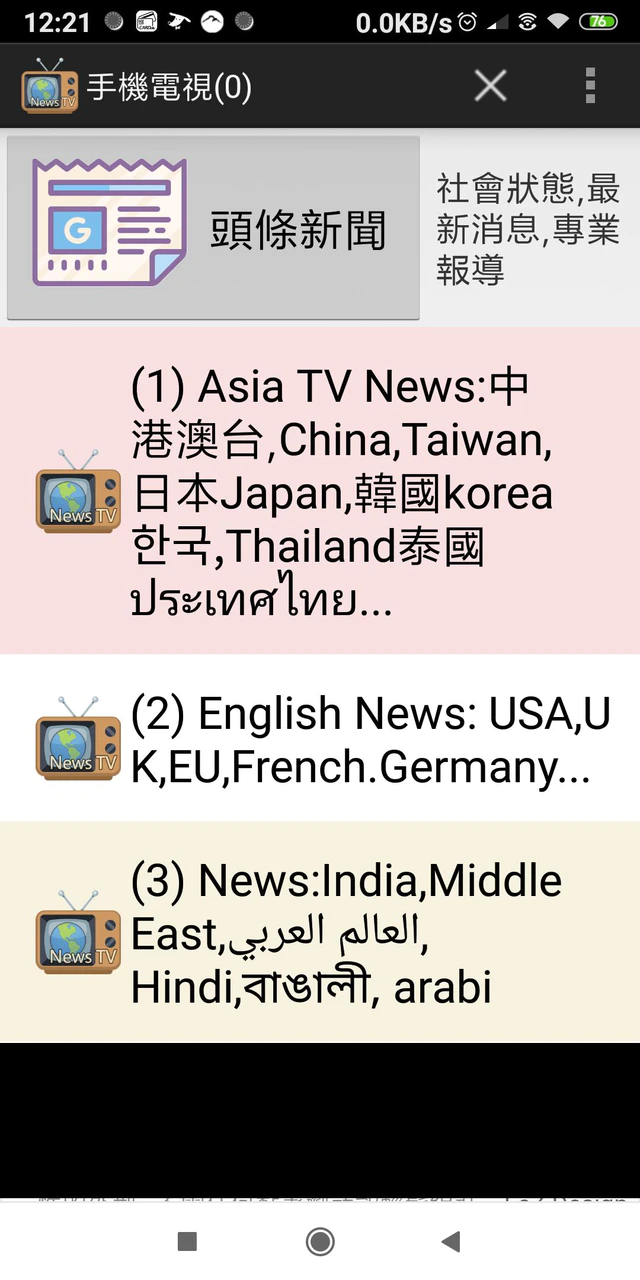Go to the phone's home screen
The width and height of the screenshot is (640, 1280).
click(320, 1241)
